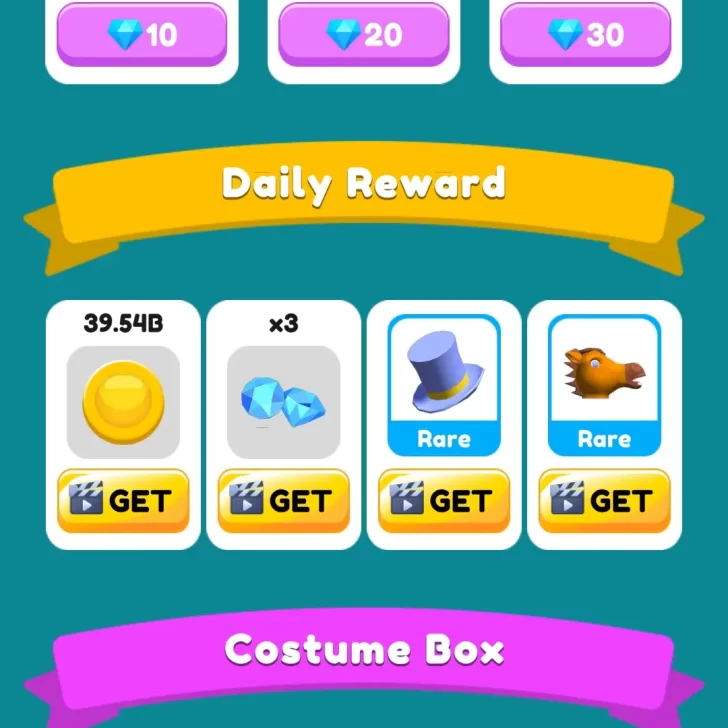
Task: Buy the item costing 20 gems
Action: 363,35
